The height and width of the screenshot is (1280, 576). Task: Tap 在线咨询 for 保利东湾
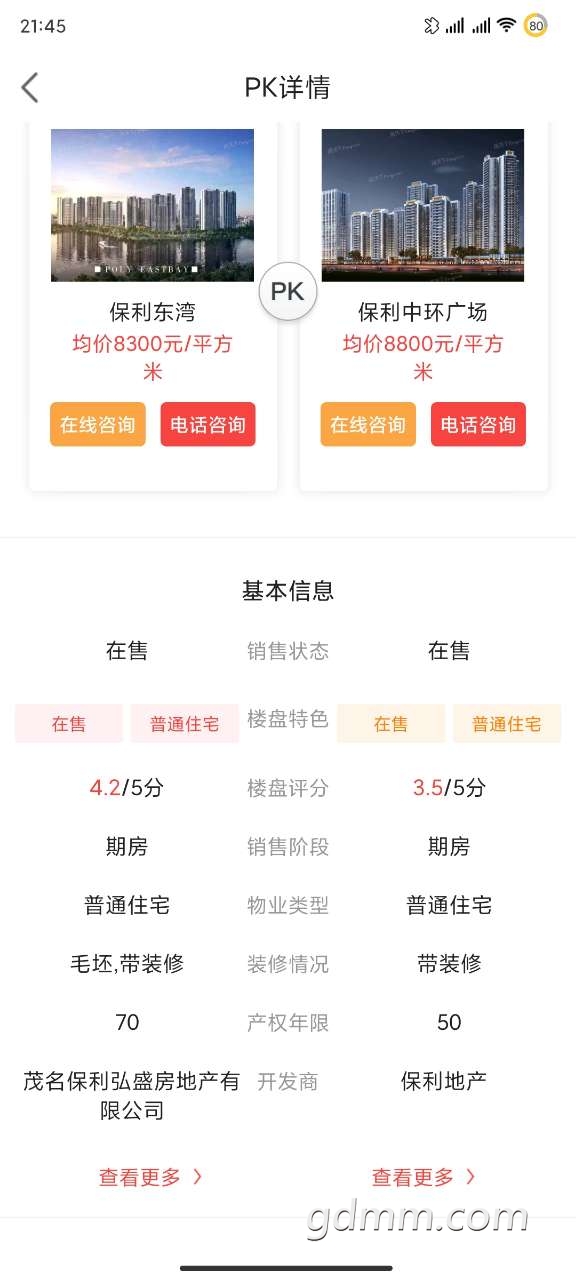[x=98, y=424]
